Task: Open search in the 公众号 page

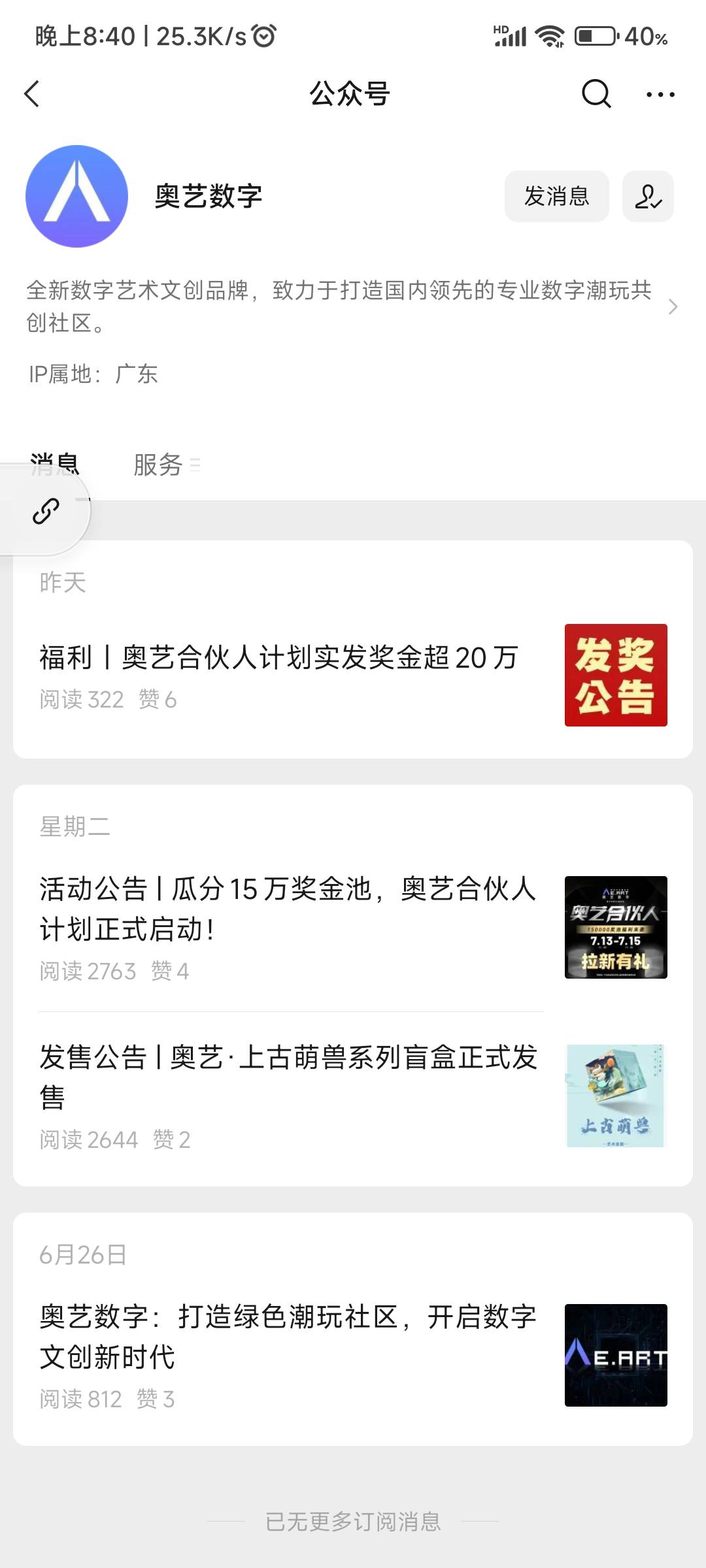Action: [x=596, y=94]
